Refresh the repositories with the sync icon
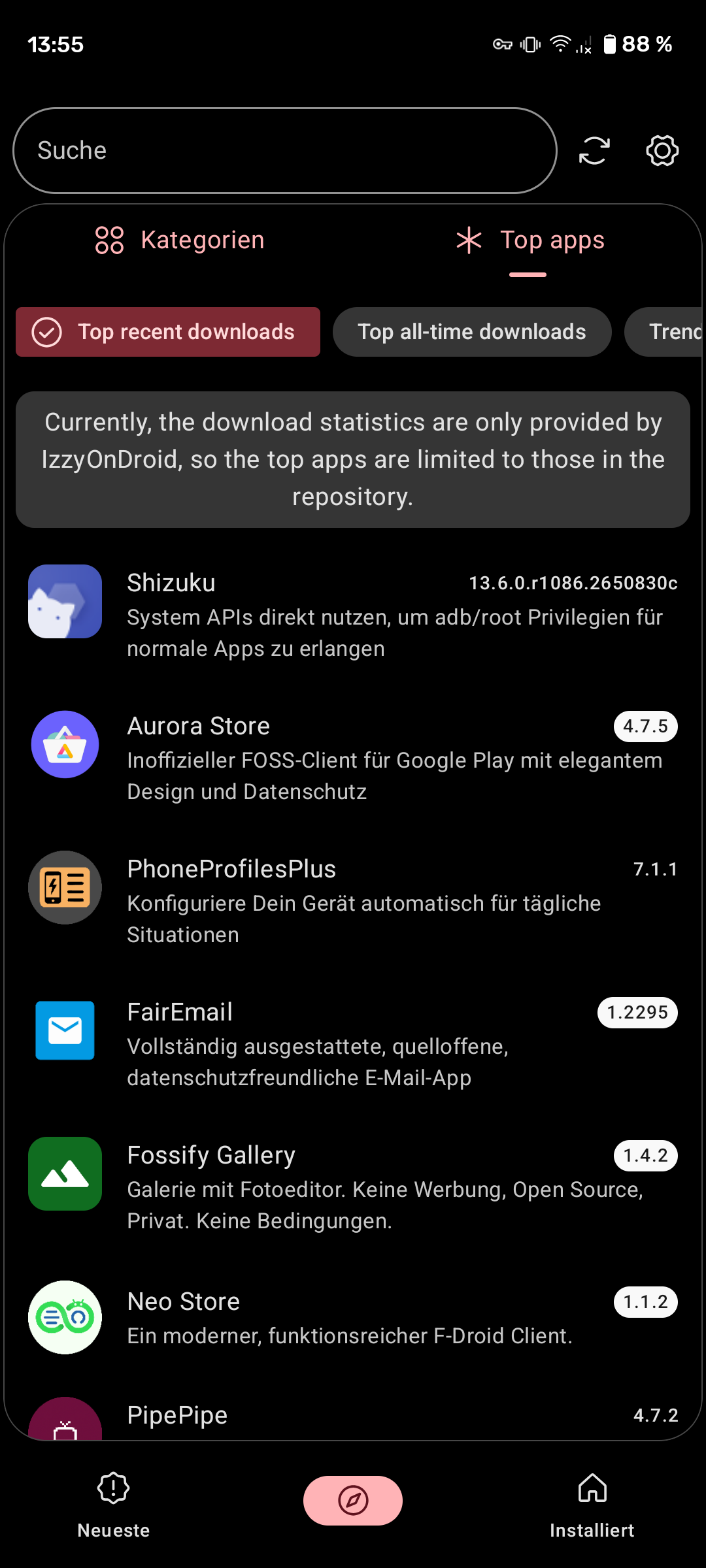This screenshot has width=706, height=1568. pos(594,150)
